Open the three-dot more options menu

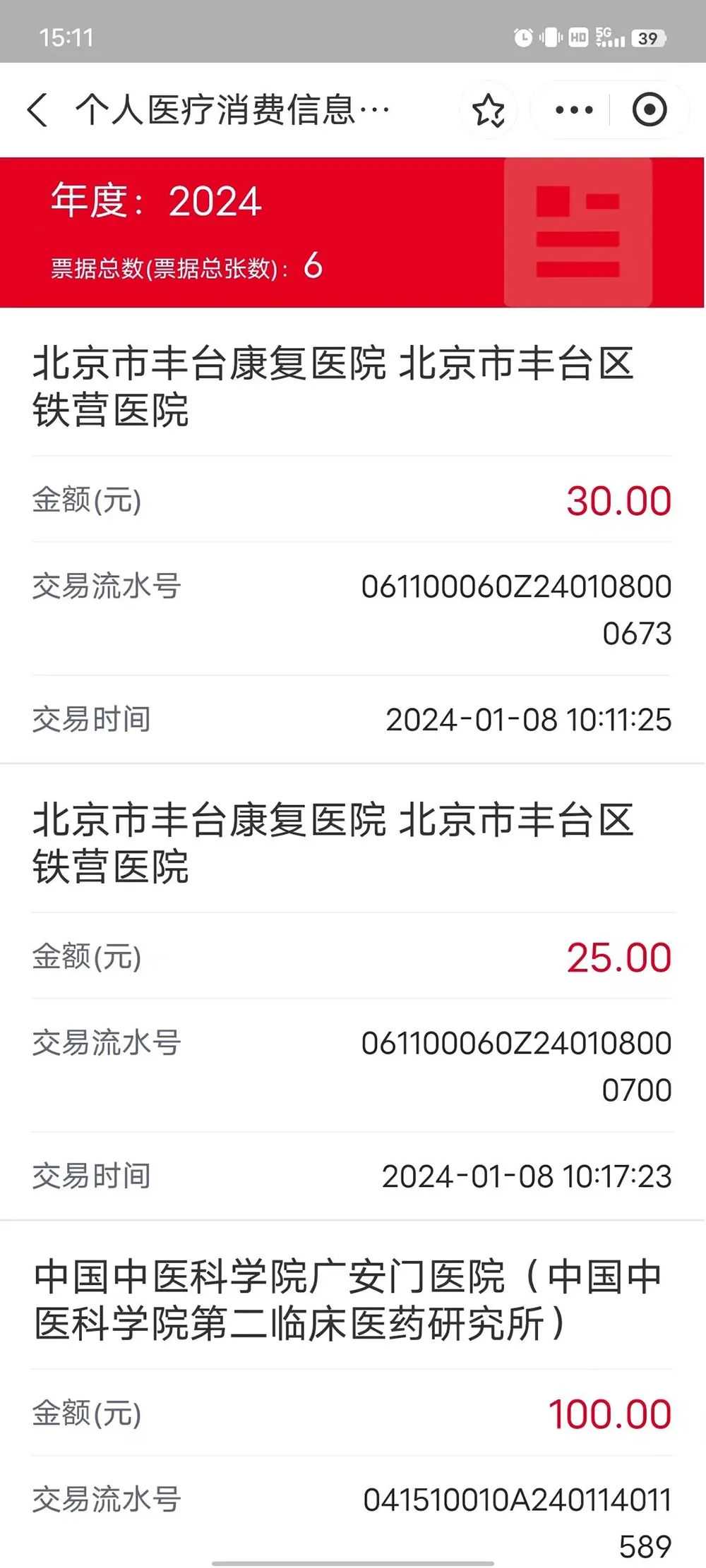(x=574, y=110)
